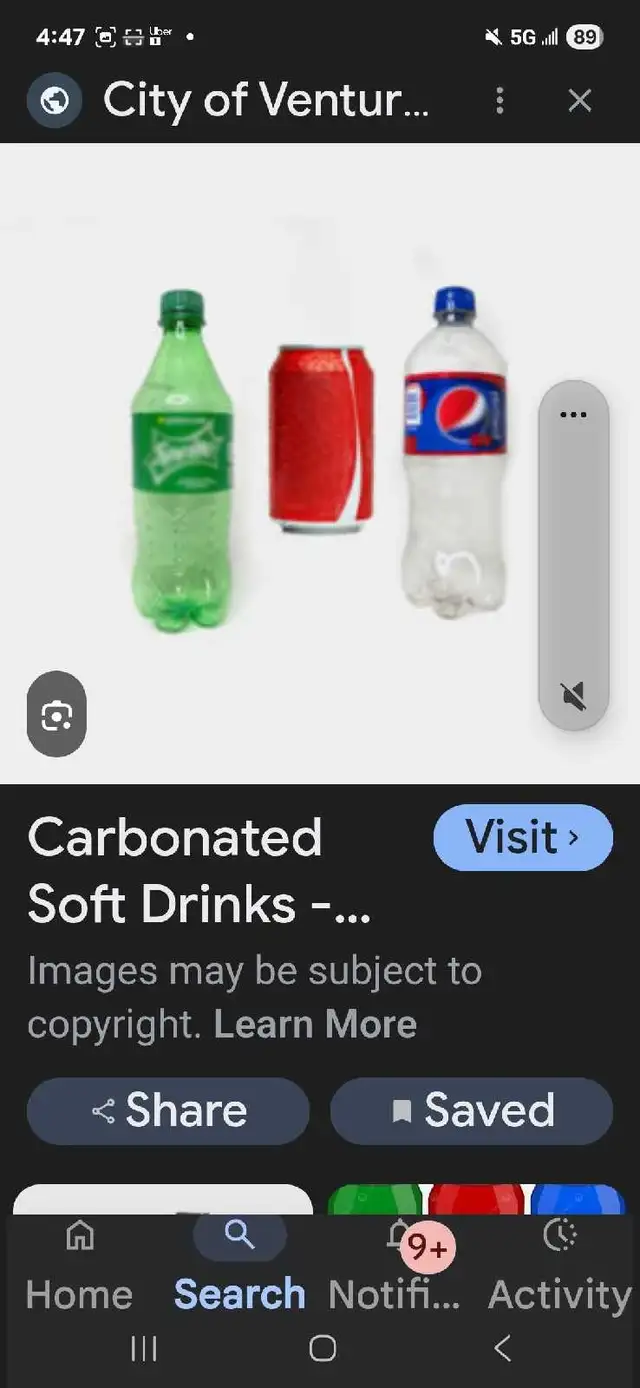Screen dimensions: 640x1388
Task: Tap the mute icon on the floating panel
Action: pos(573,695)
